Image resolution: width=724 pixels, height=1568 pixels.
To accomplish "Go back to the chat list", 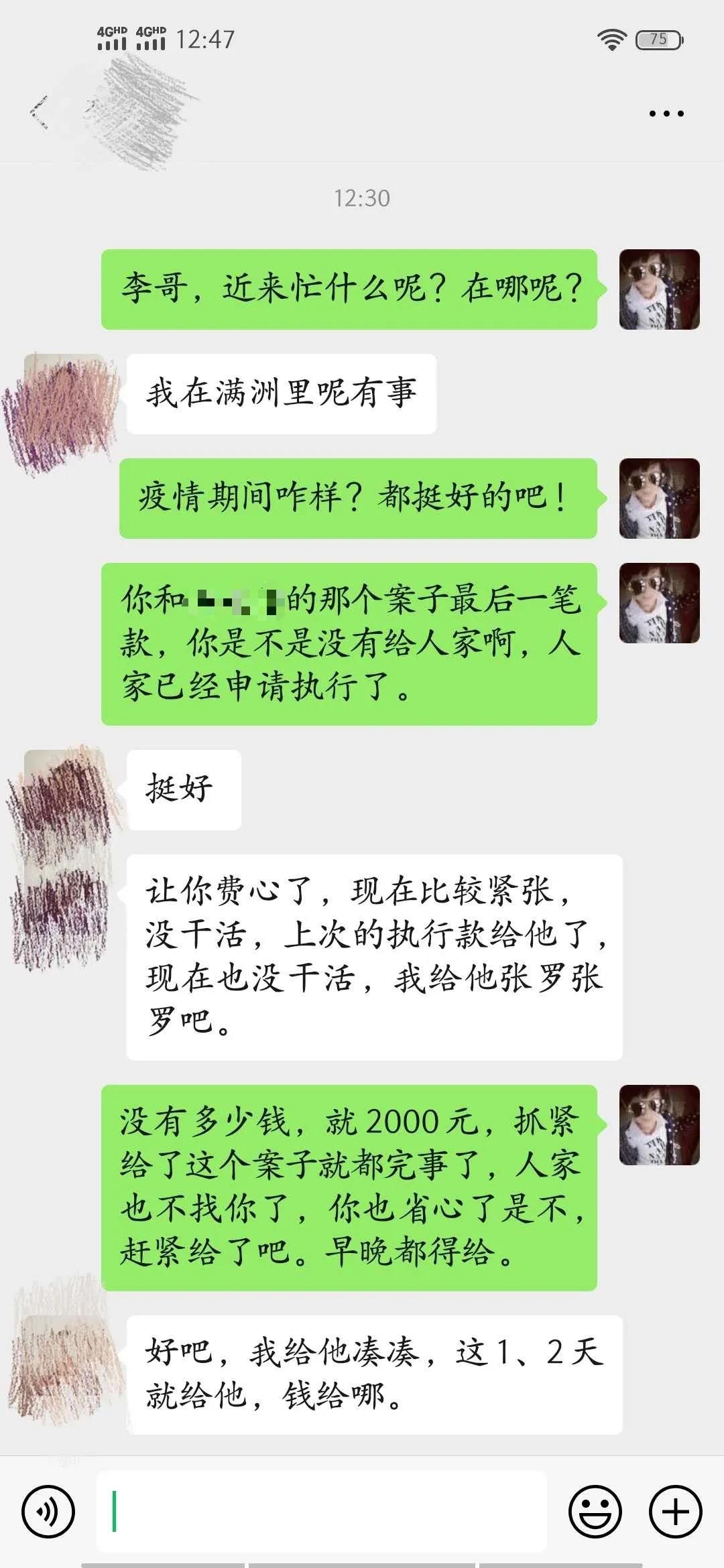I will coord(39,112).
